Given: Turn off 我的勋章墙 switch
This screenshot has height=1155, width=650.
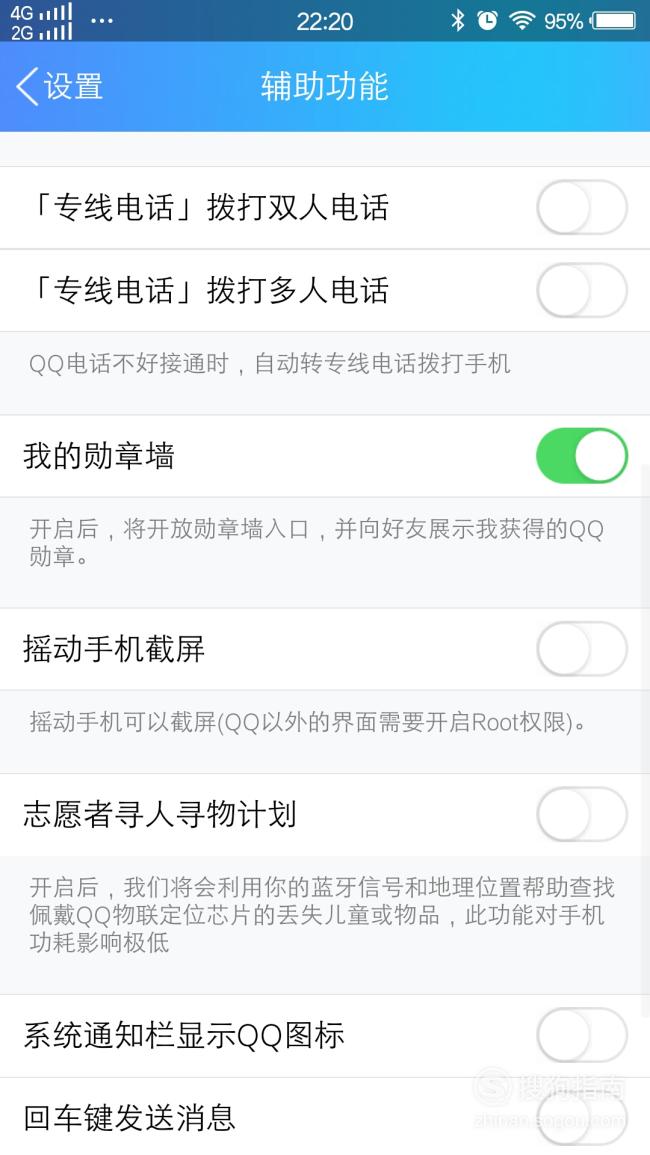Looking at the screenshot, I should coord(581,456).
